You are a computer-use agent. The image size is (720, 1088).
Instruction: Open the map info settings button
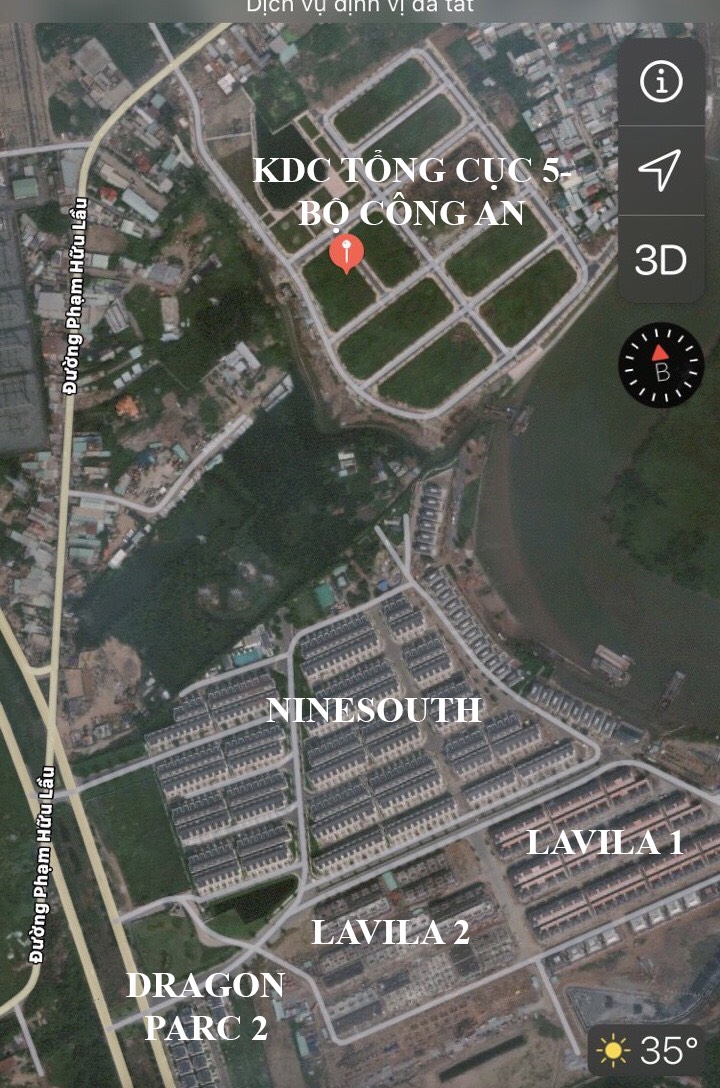660,83
